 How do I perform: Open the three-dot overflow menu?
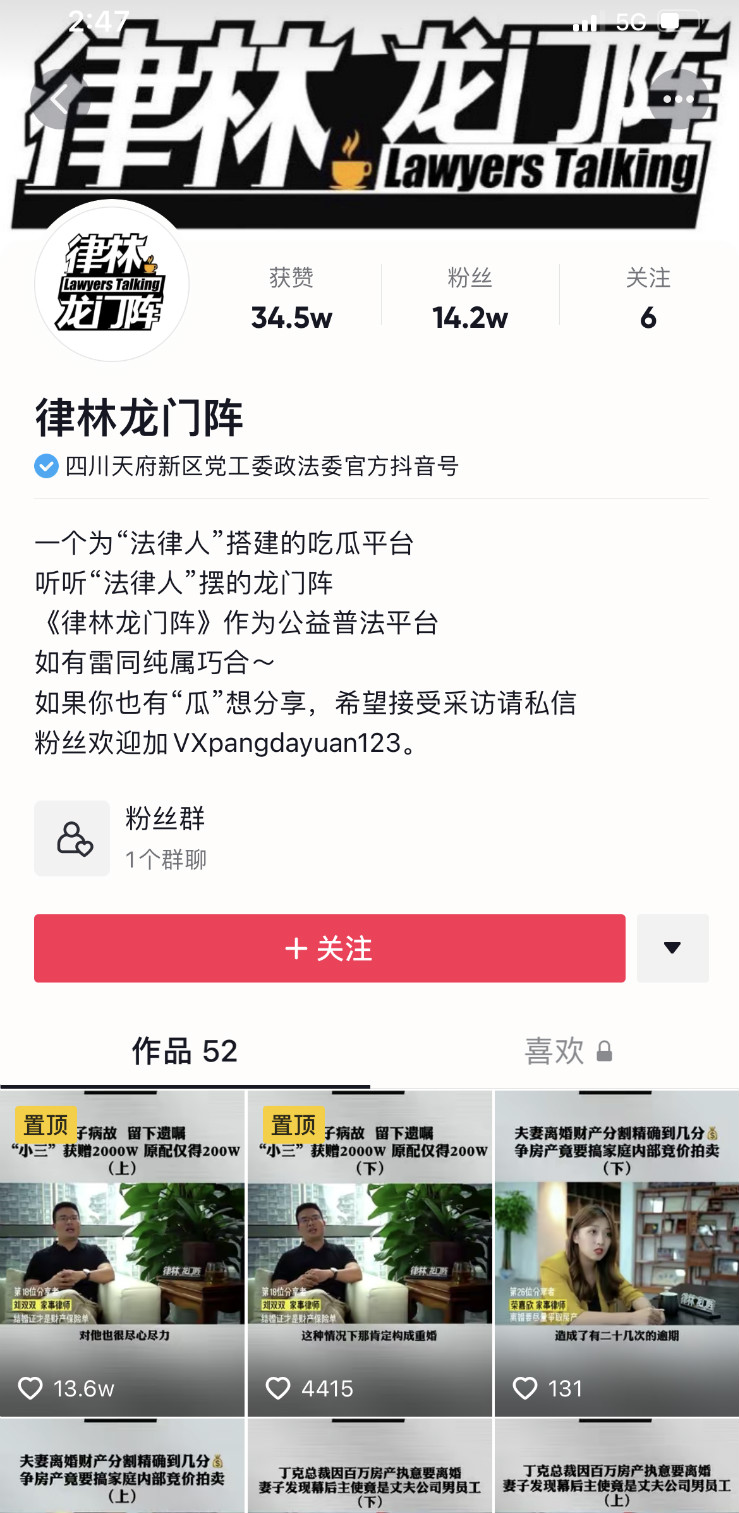(678, 99)
